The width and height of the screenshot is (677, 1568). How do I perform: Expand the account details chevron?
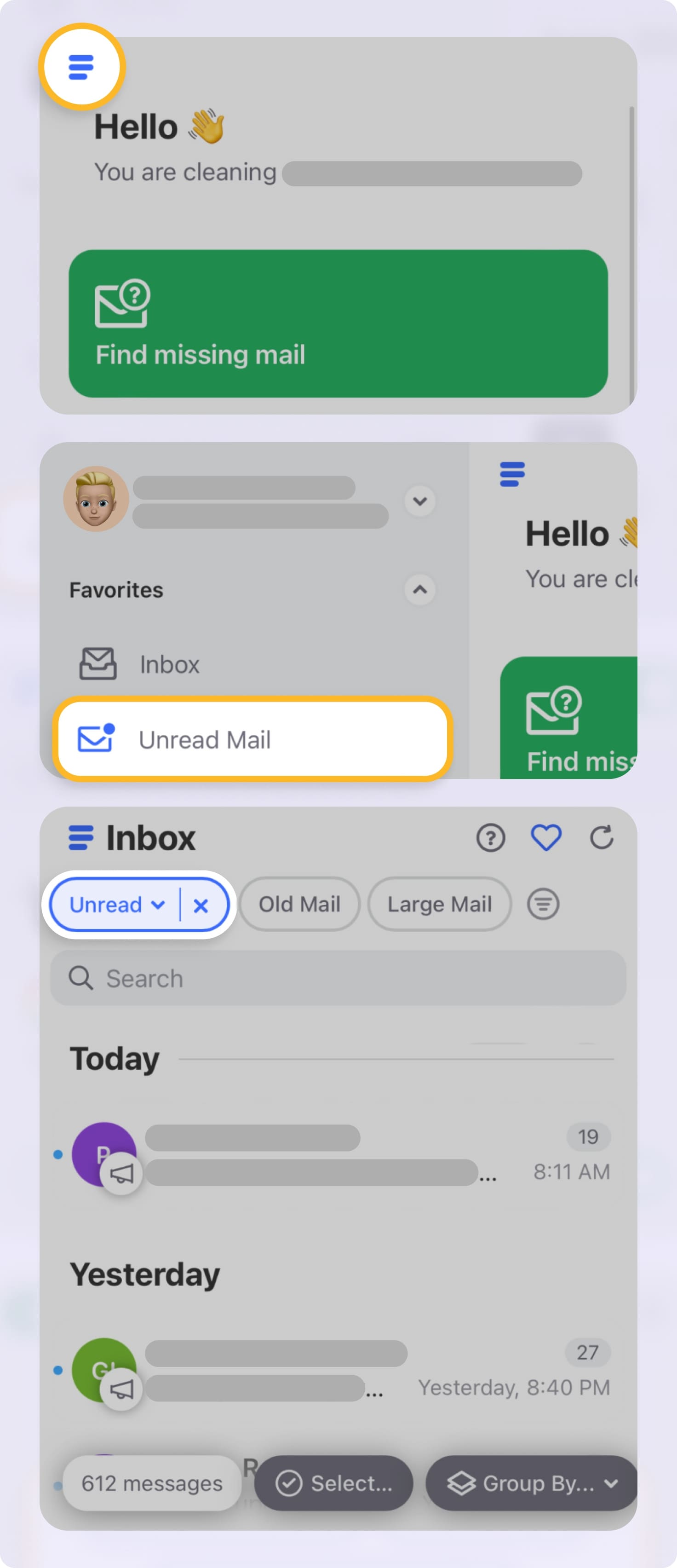419,500
